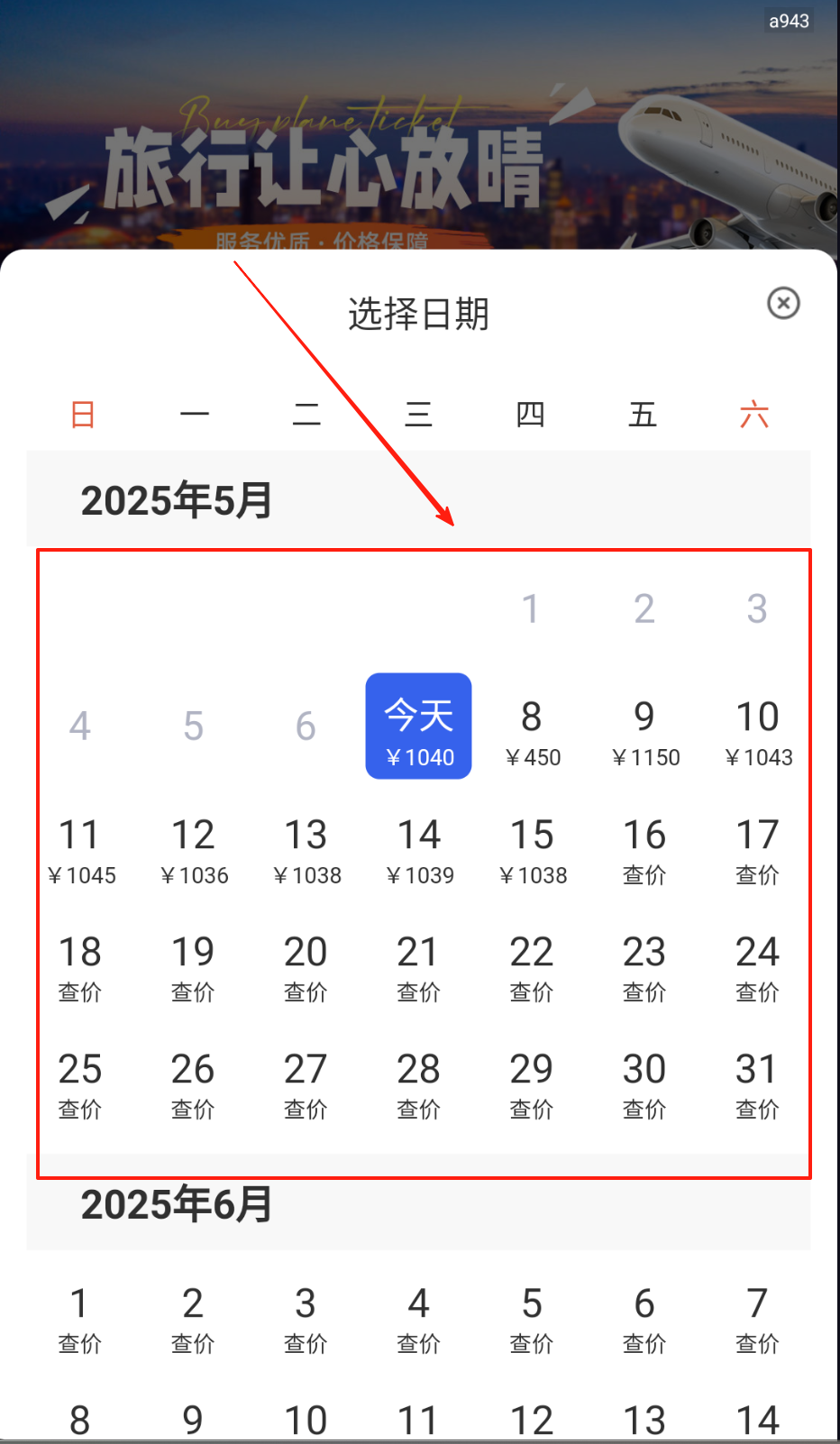
Task: Select today's date priced ¥1040
Action: click(418, 726)
